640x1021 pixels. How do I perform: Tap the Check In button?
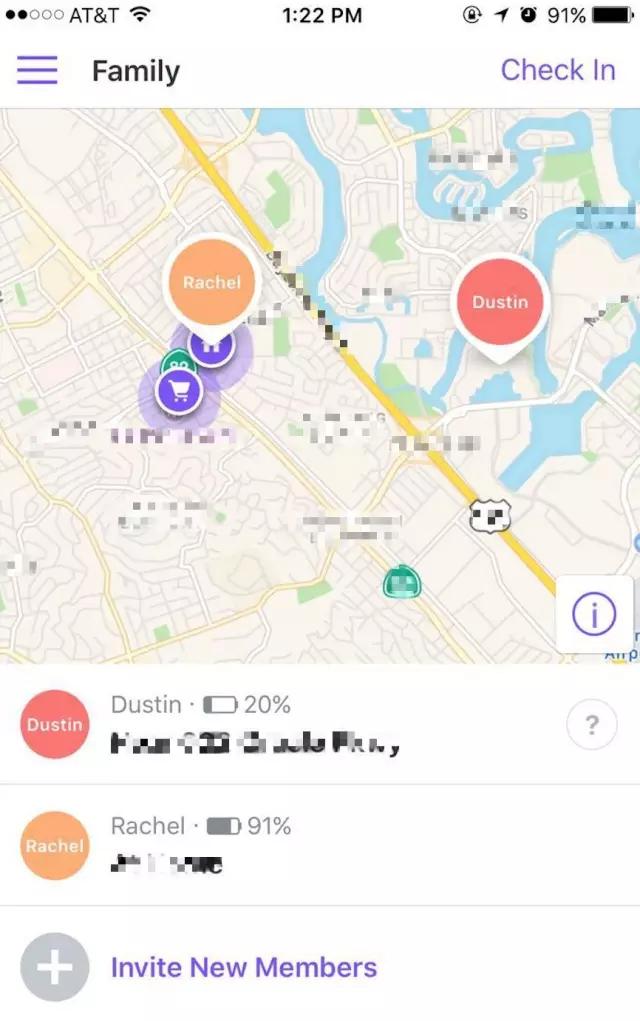coord(557,70)
